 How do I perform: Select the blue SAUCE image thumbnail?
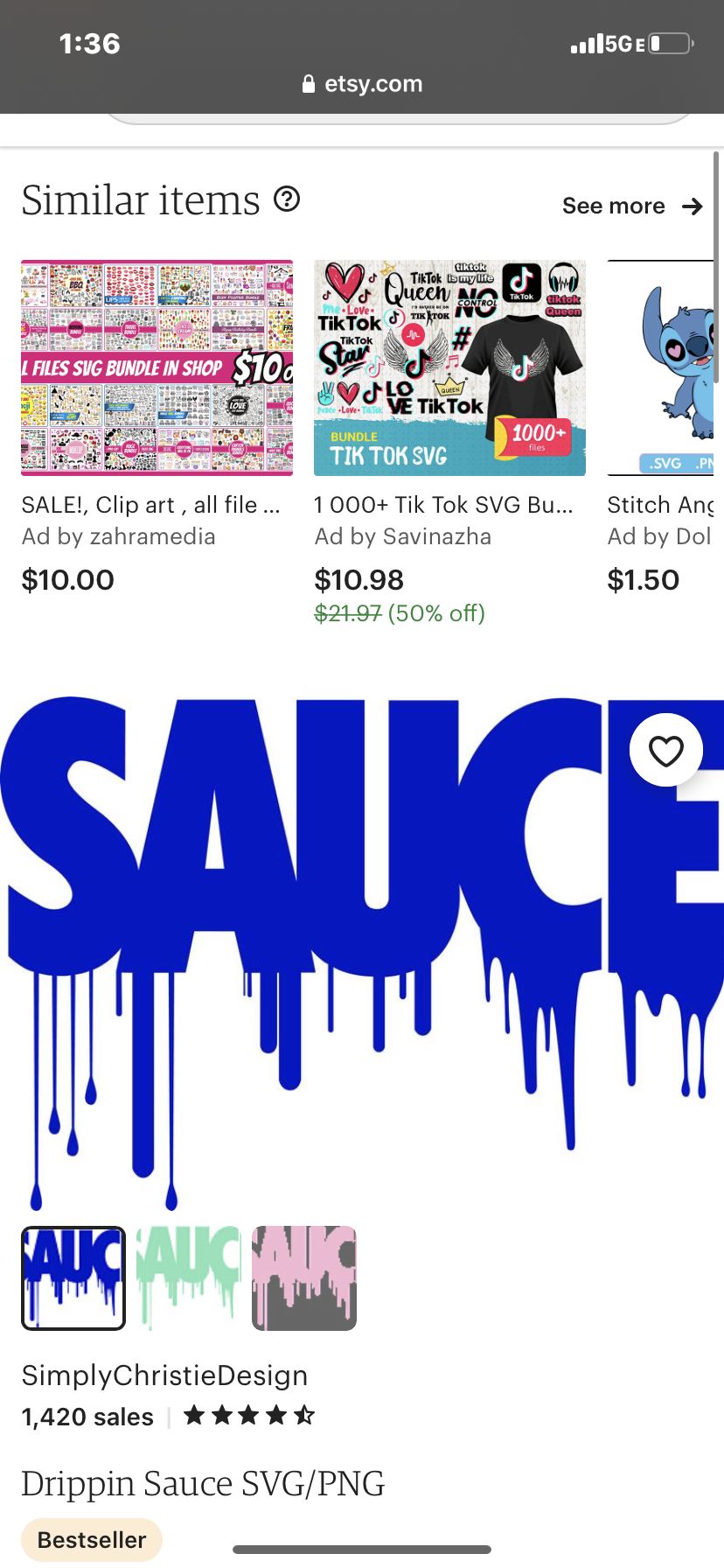(x=73, y=1277)
